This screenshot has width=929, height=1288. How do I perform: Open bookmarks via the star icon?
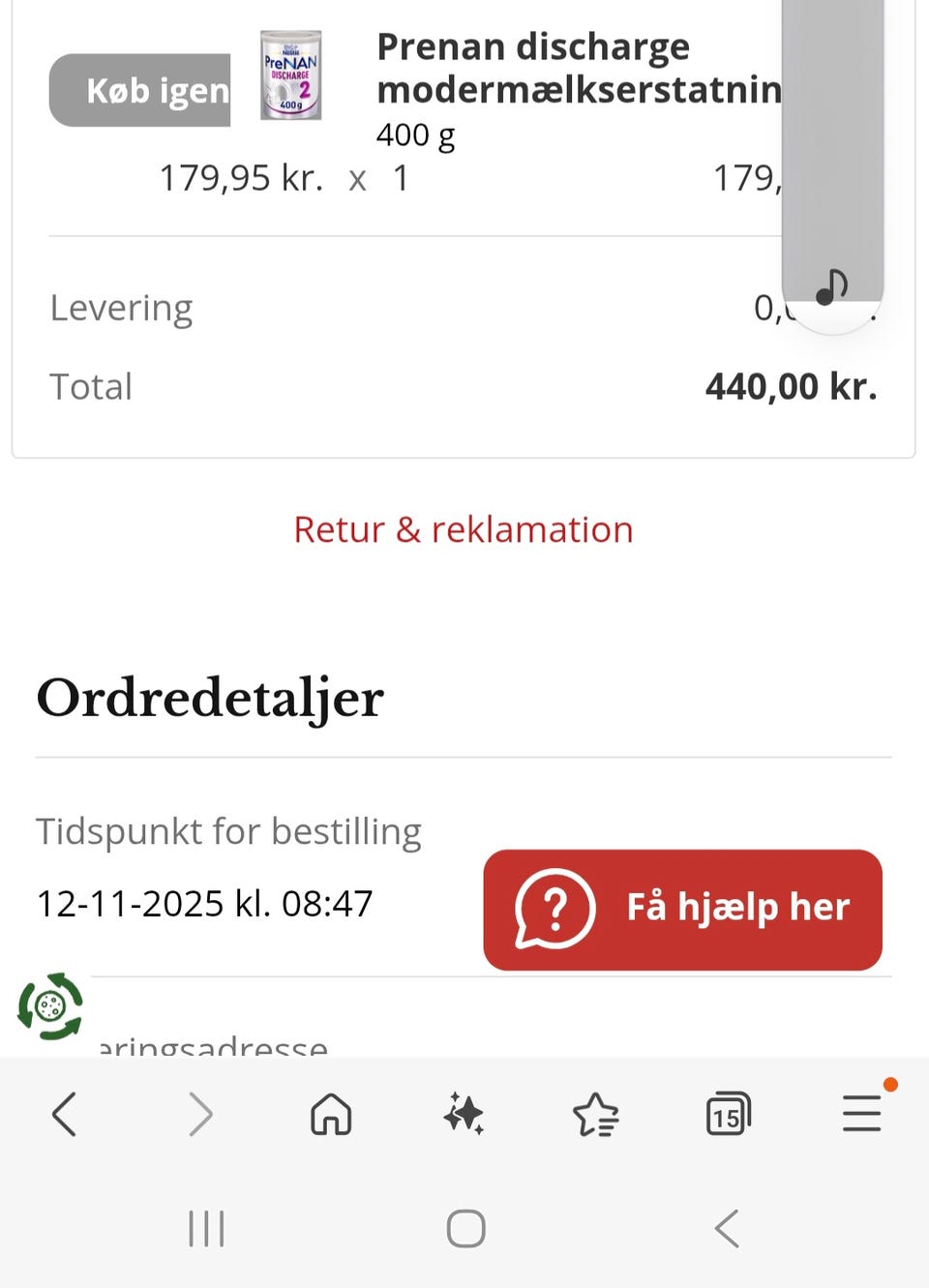(x=597, y=1114)
